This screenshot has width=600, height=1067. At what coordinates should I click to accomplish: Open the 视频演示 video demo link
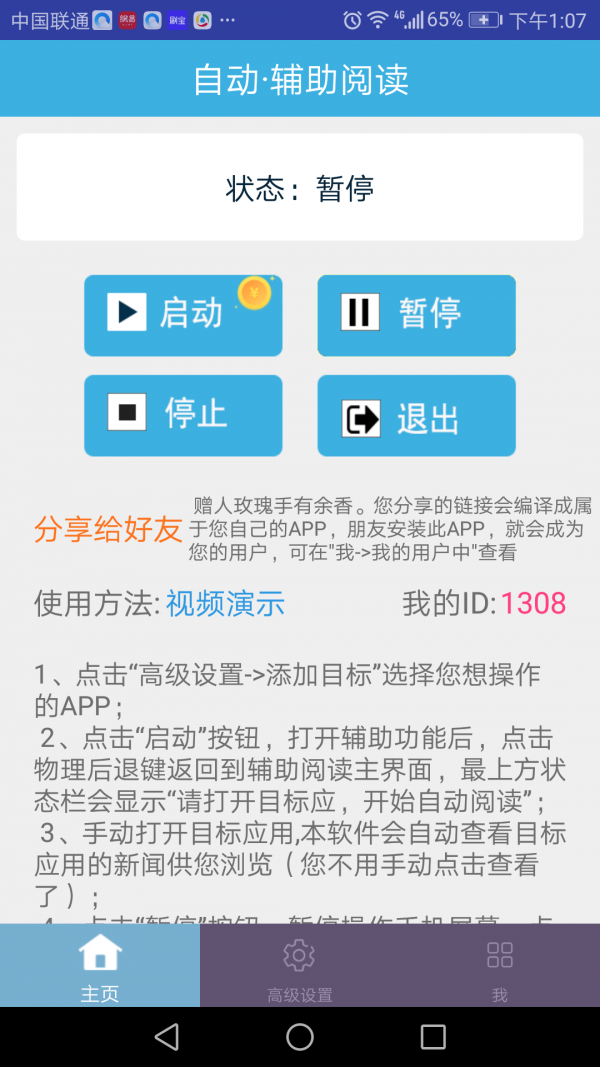point(225,603)
